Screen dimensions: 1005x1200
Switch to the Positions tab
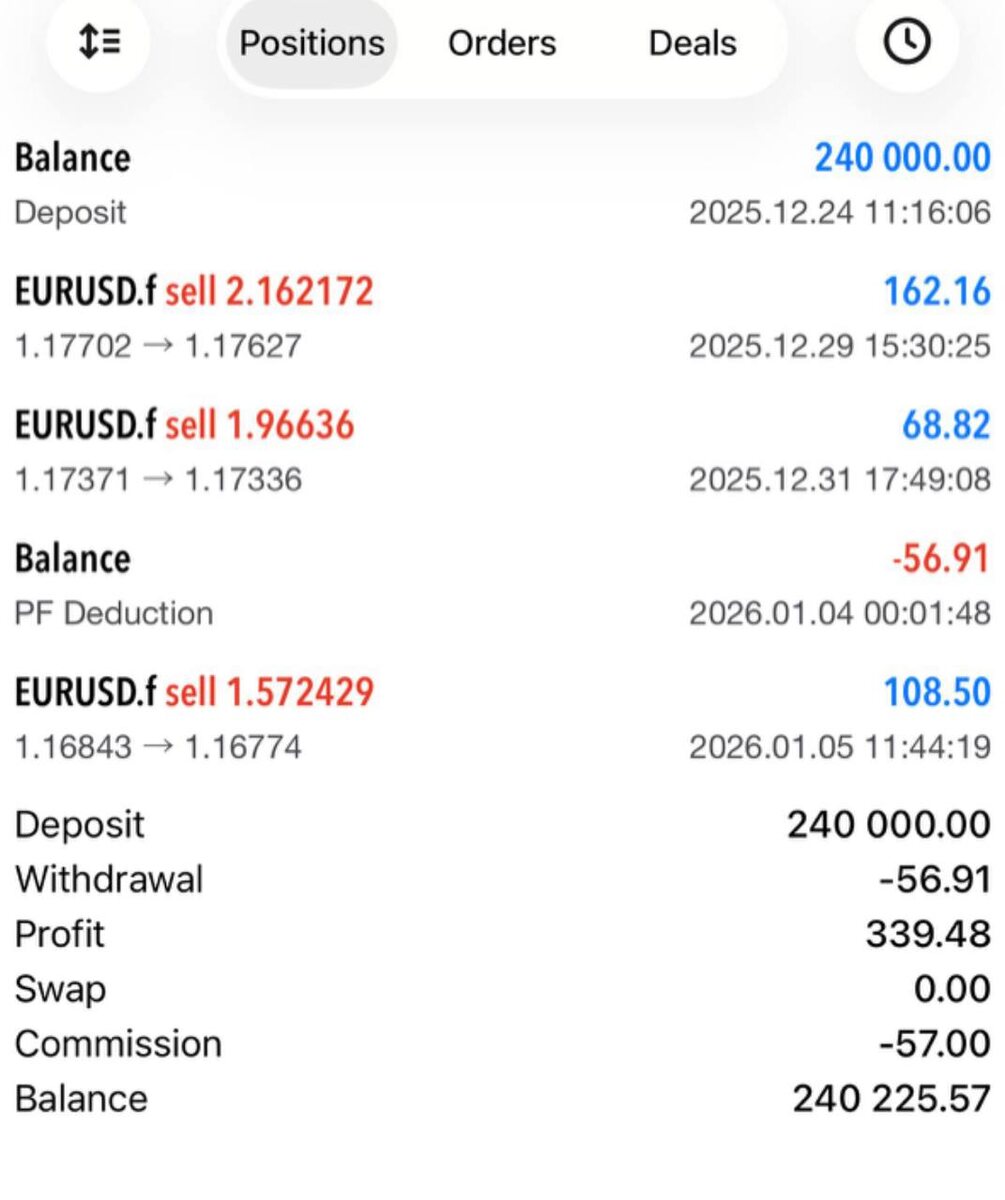click(312, 43)
